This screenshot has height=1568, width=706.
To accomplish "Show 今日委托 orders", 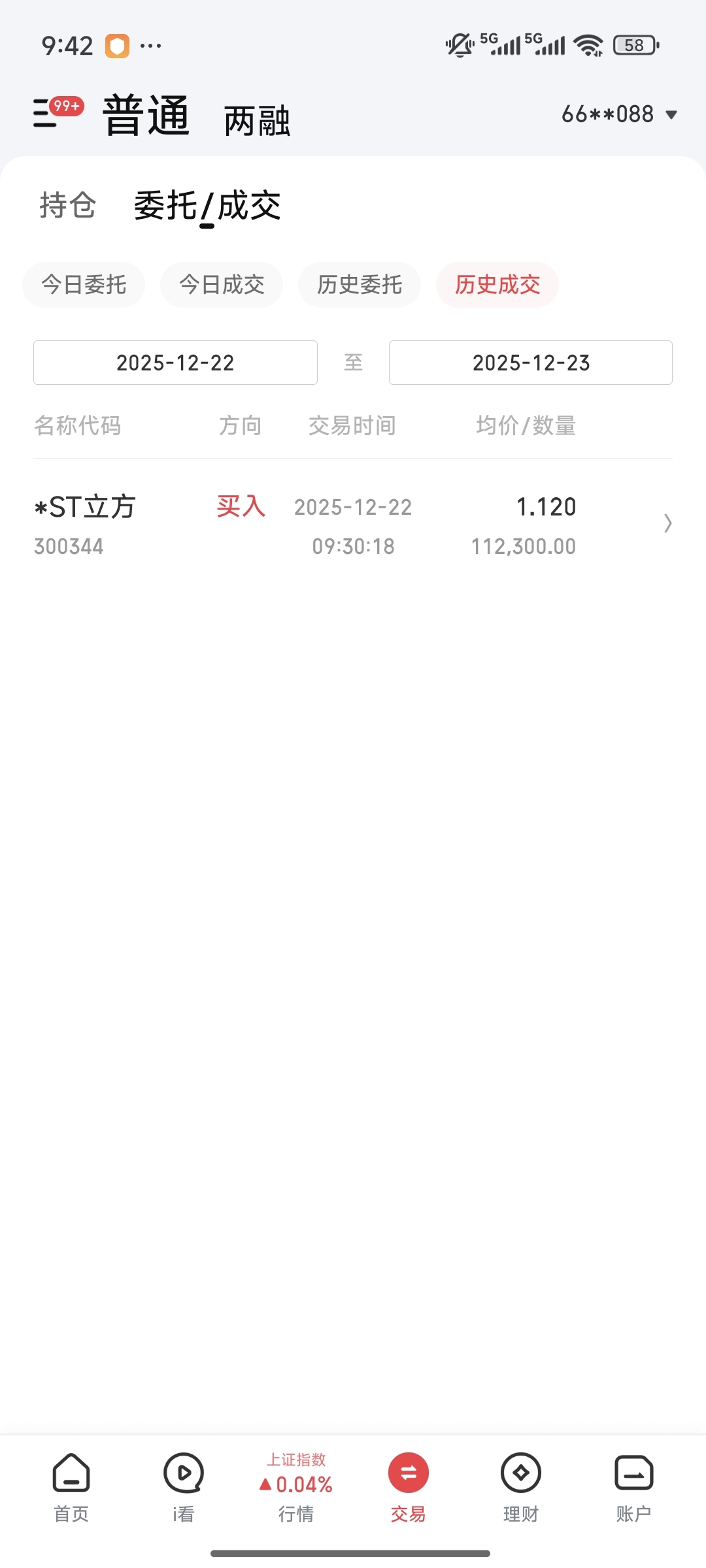I will (x=84, y=285).
